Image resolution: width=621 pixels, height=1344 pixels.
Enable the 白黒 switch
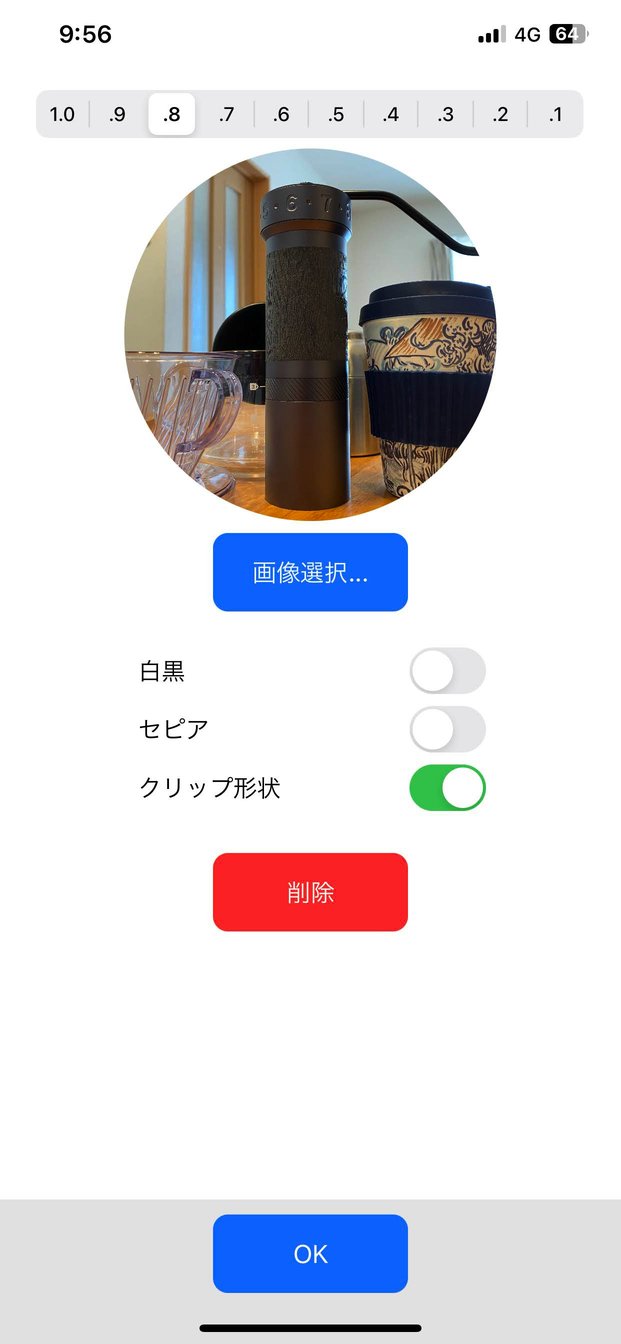pyautogui.click(x=447, y=671)
